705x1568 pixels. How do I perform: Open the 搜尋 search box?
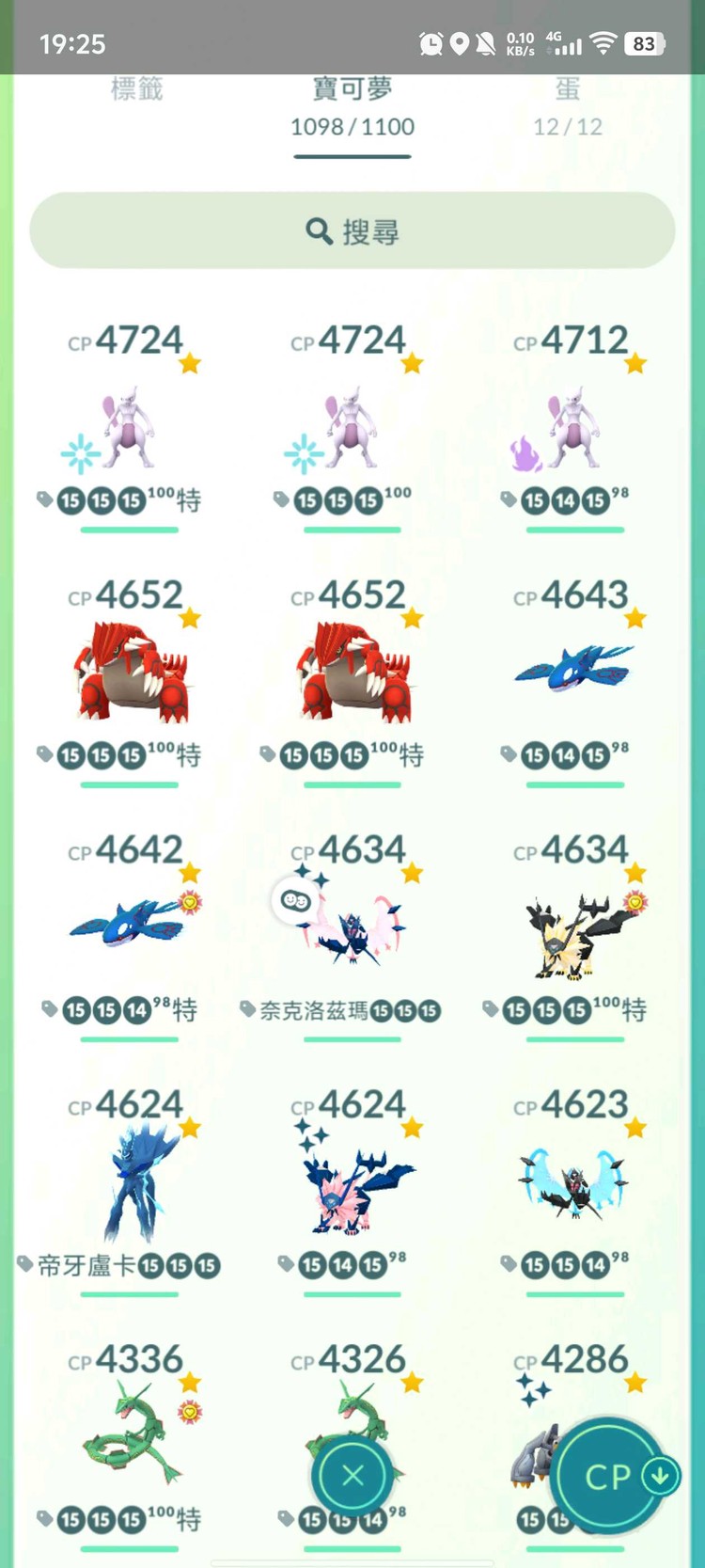point(352,230)
